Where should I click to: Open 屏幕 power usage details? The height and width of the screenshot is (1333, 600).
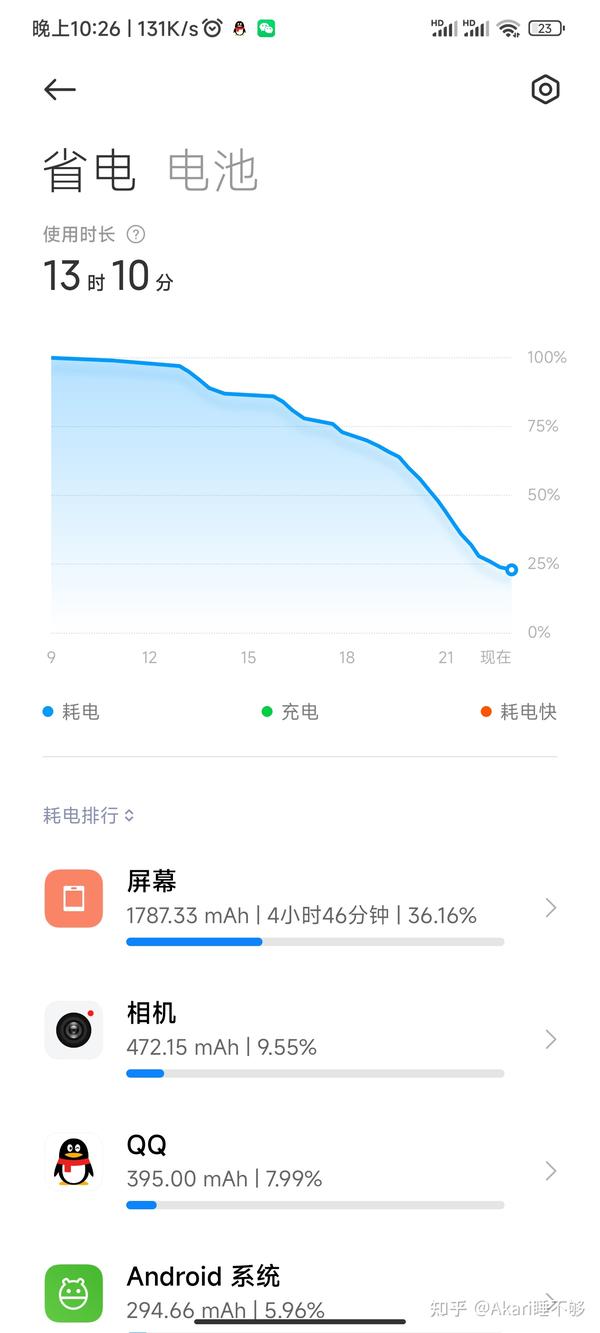[x=300, y=906]
